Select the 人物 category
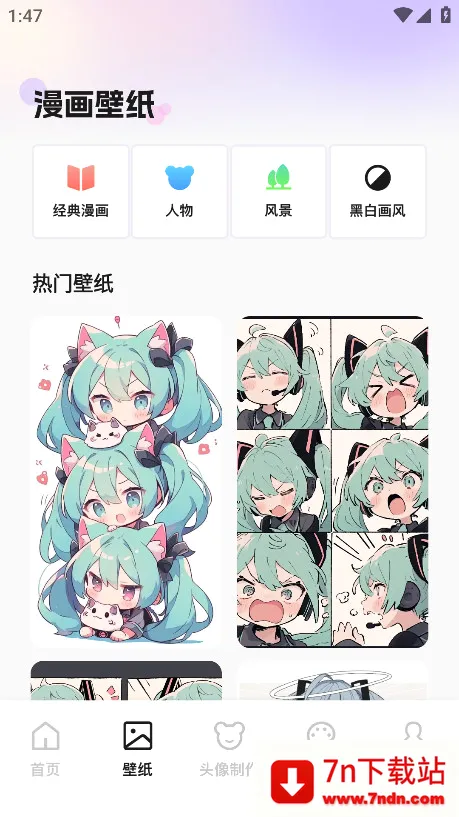Screen dimensions: 459x817 [180, 192]
